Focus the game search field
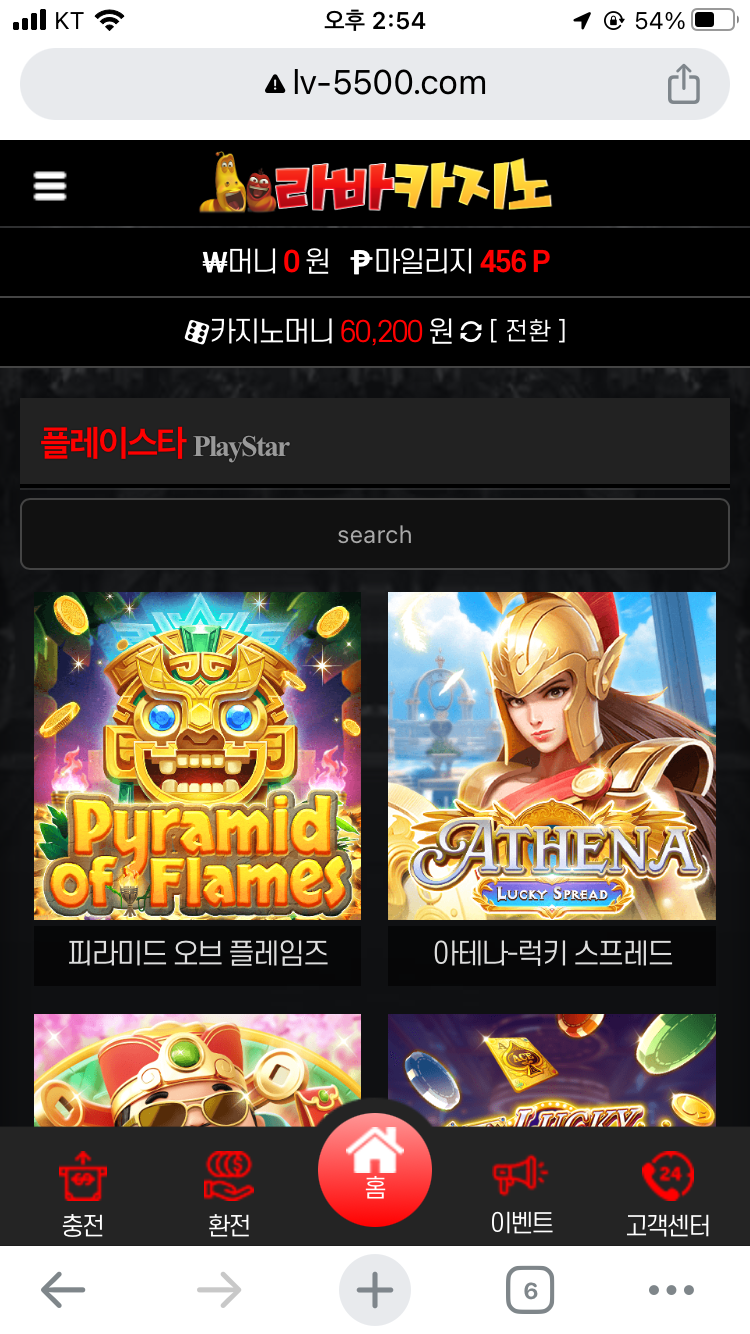 [x=374, y=534]
